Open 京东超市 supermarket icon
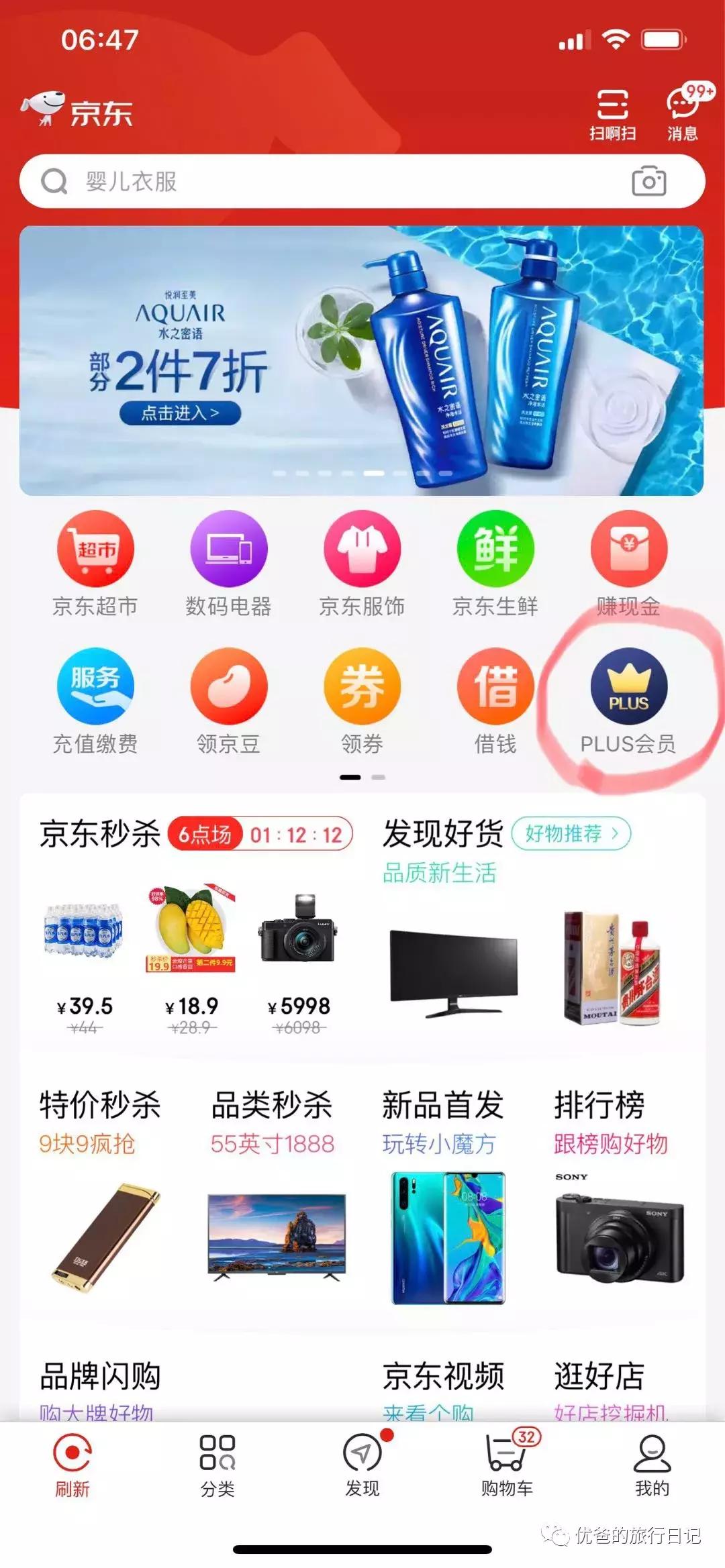 click(97, 550)
